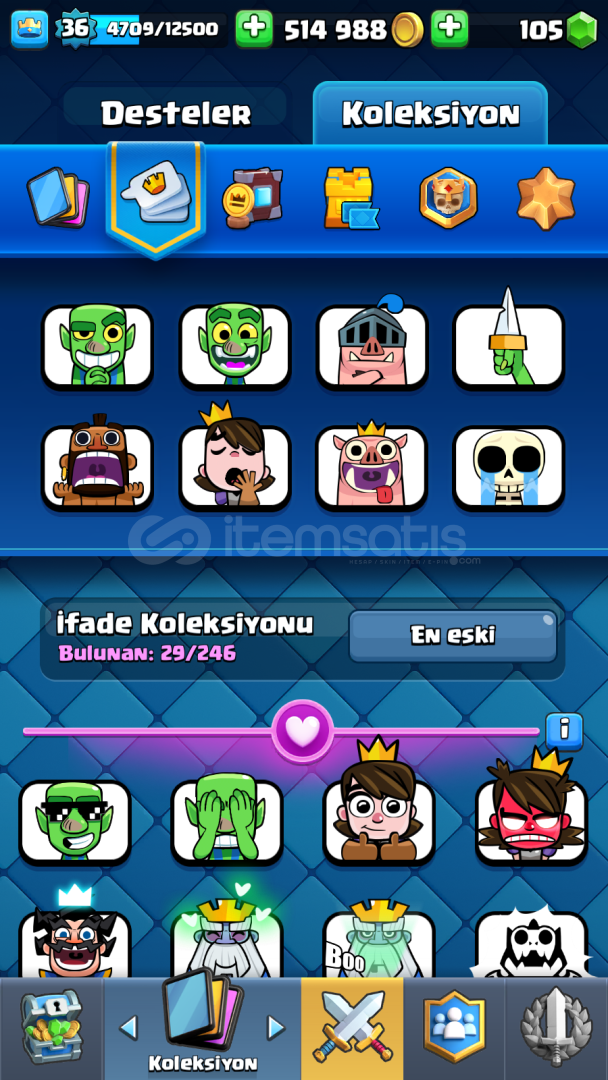Open the star points category
The height and width of the screenshot is (1080, 608).
coord(545,197)
